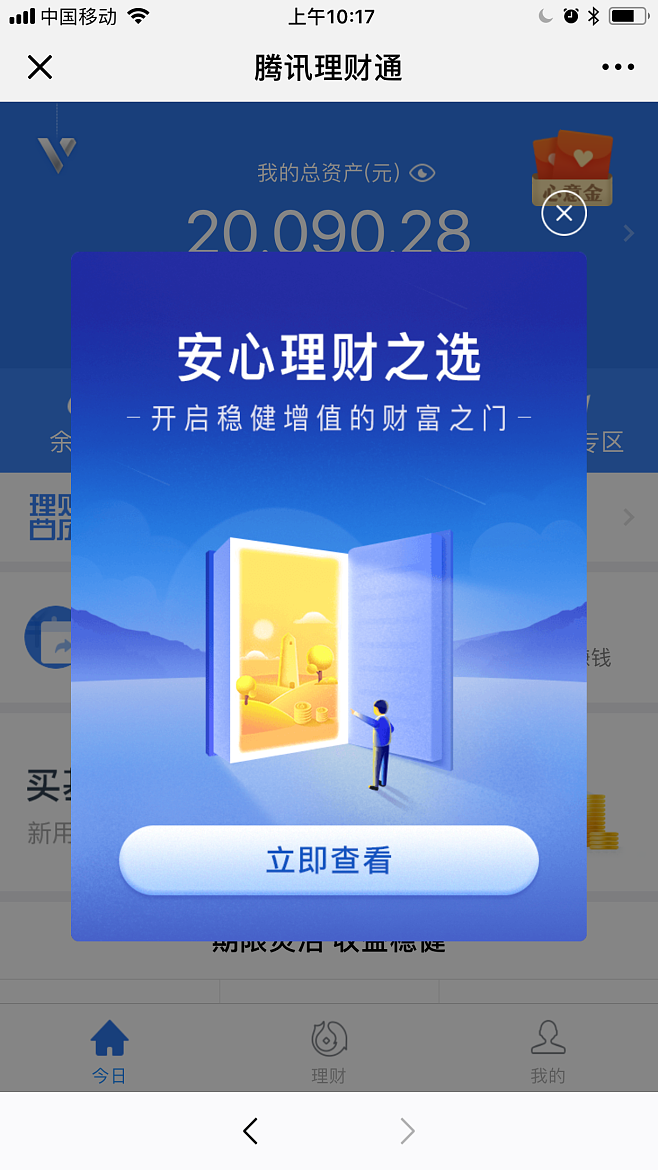Switch to the 今日 tab

coord(109,1052)
